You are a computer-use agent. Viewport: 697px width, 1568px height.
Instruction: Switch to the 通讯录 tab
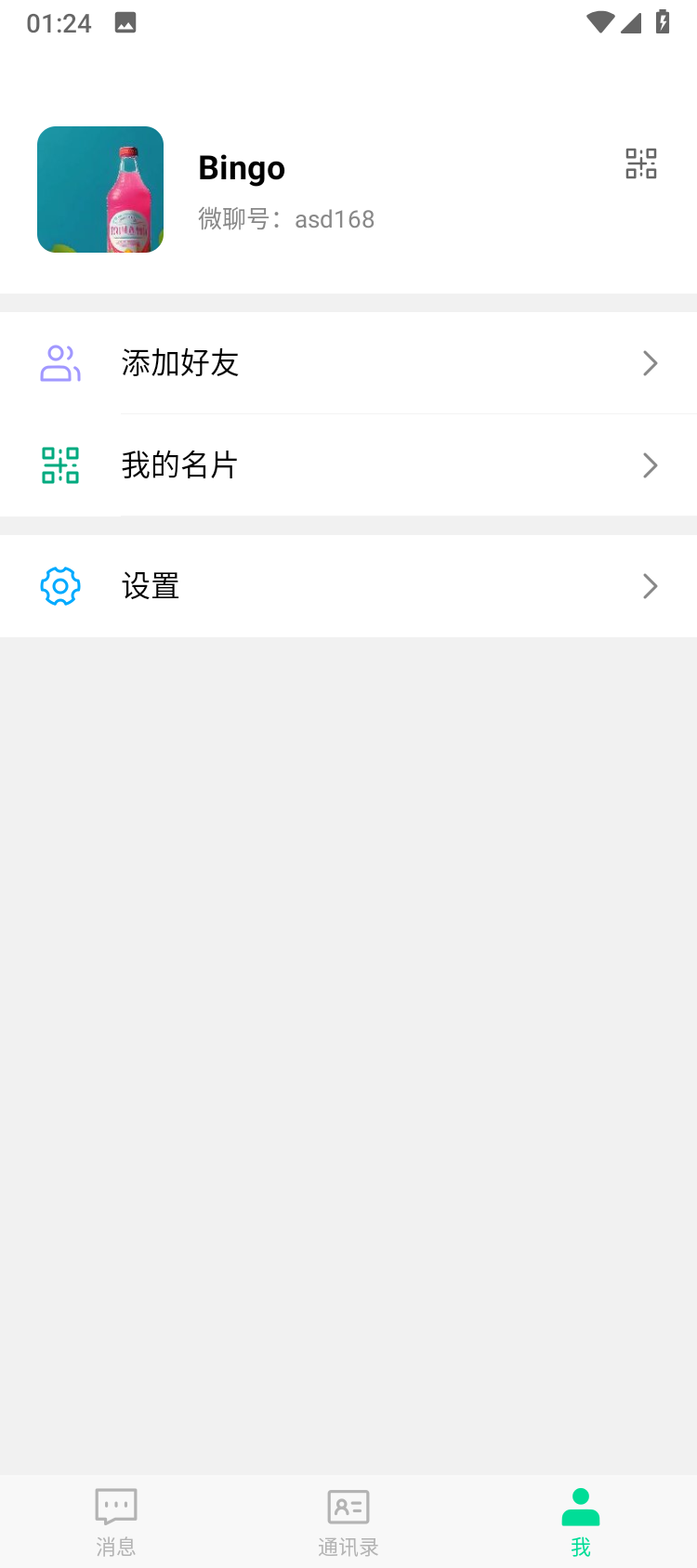(348, 1522)
